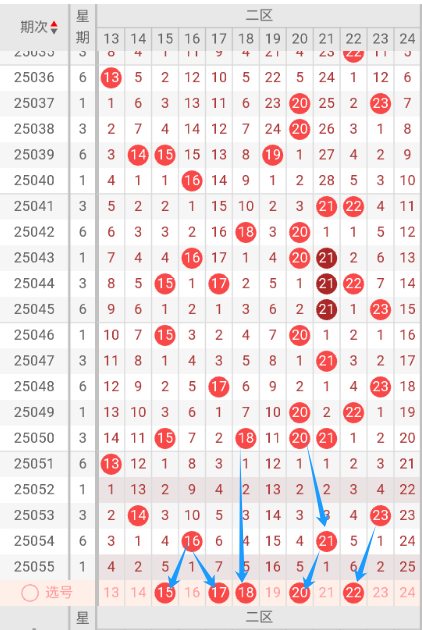The width and height of the screenshot is (422, 630).
Task: Select number 19 in the 选号 row
Action: pos(272,593)
